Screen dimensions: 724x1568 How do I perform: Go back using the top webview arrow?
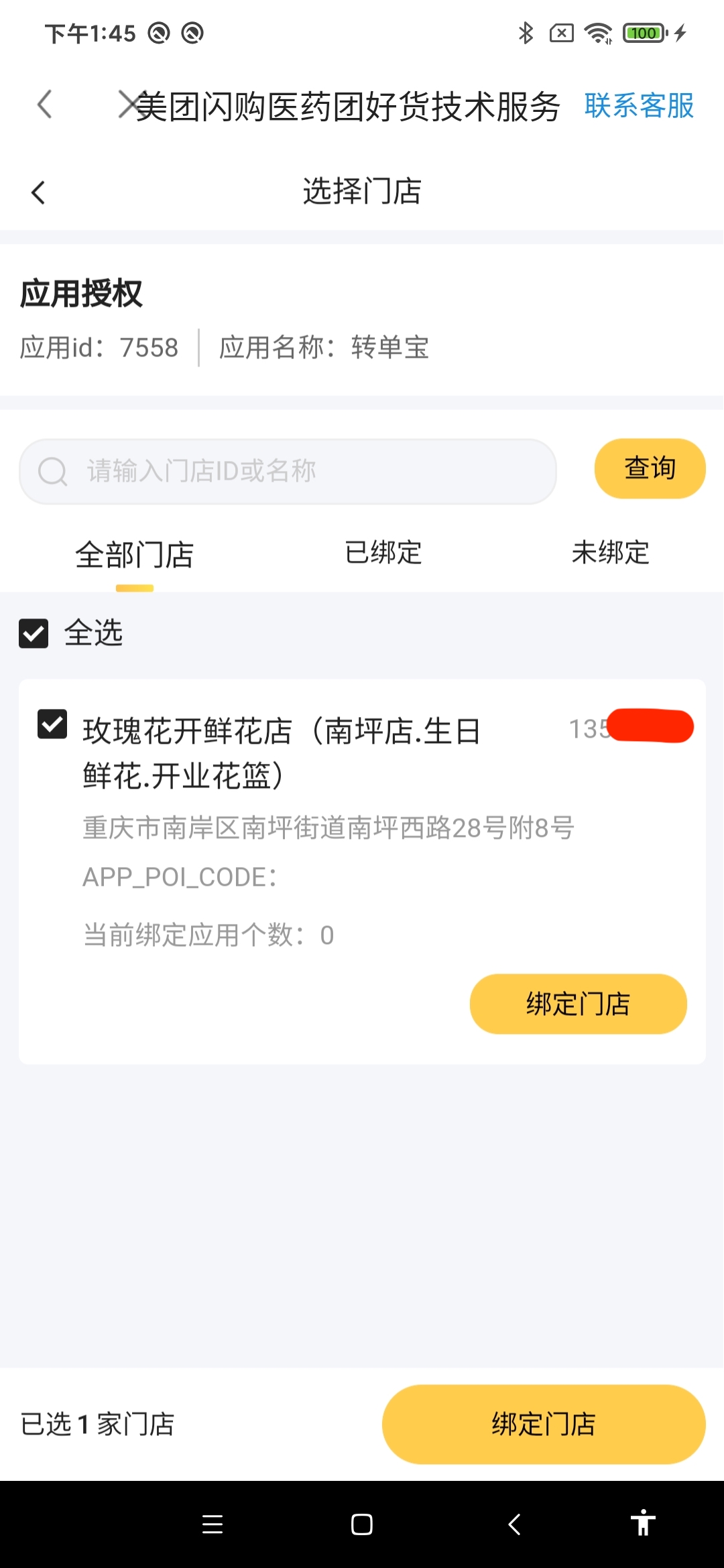tap(44, 105)
